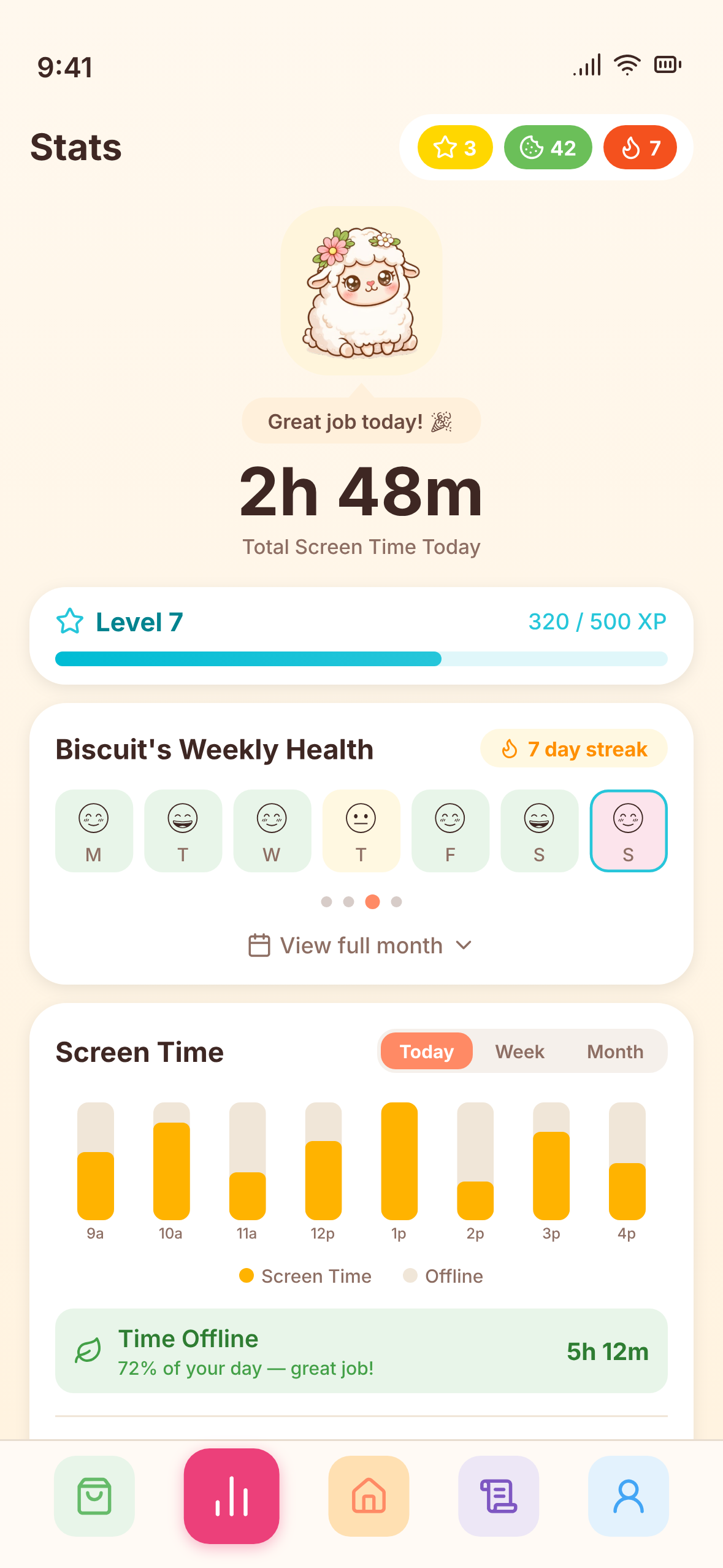Open the star rewards badge in the header
The image size is (723, 1568).
pyautogui.click(x=454, y=147)
